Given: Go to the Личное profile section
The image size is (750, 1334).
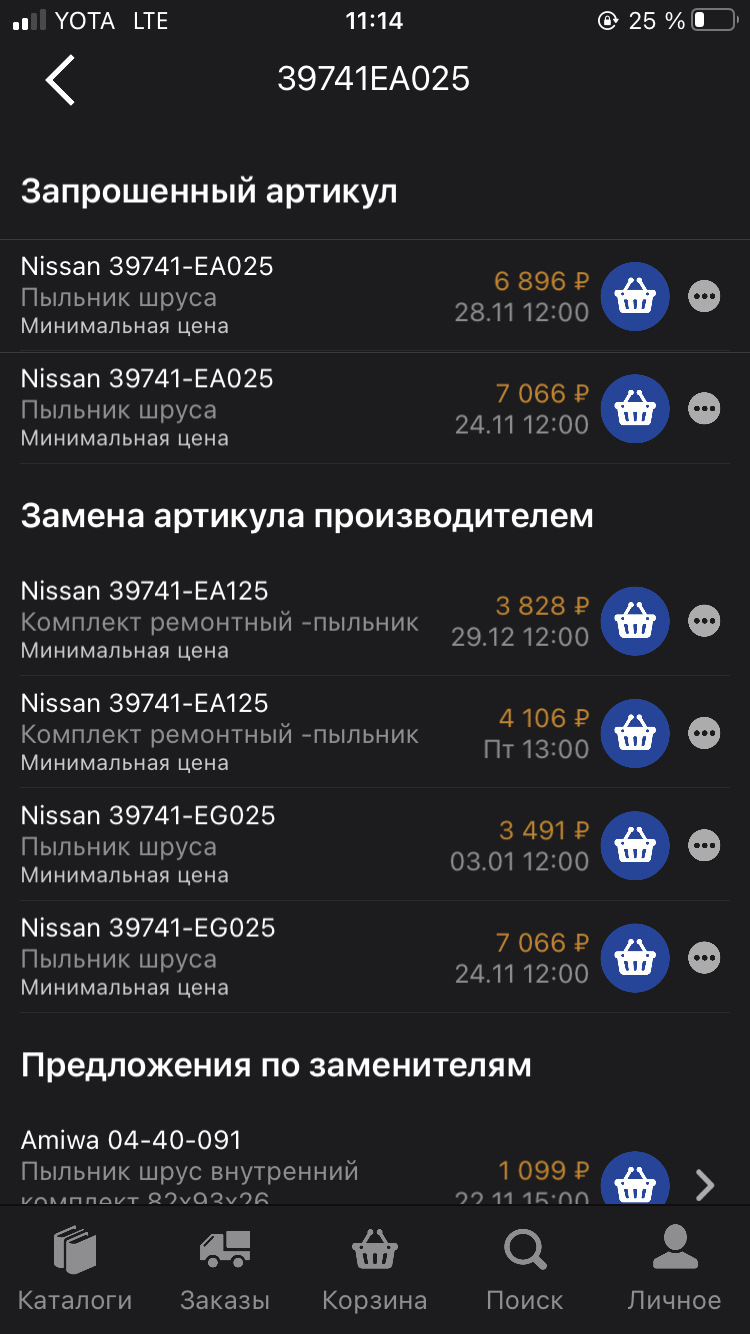Looking at the screenshot, I should click(x=675, y=1265).
